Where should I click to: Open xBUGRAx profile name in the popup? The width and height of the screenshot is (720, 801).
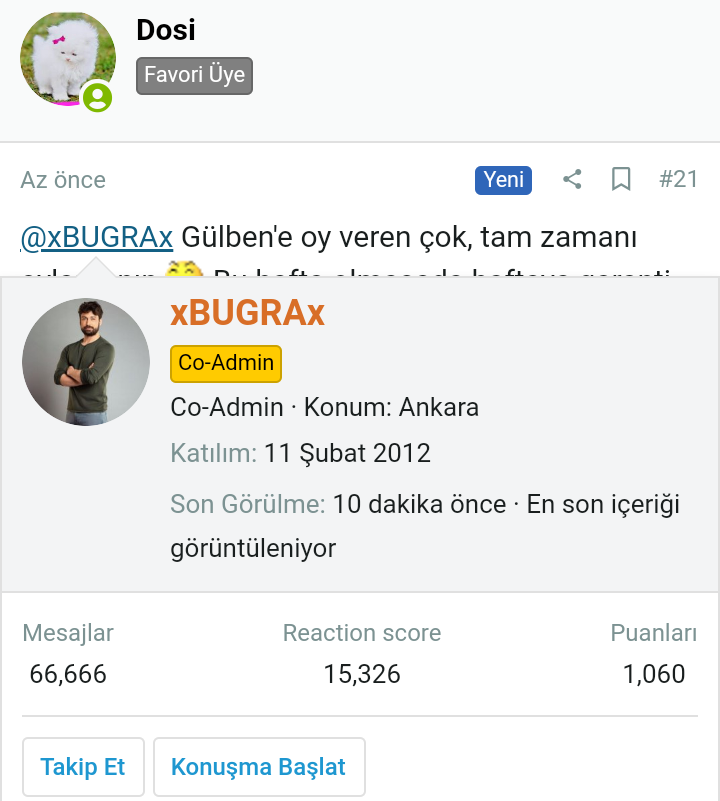(x=247, y=313)
